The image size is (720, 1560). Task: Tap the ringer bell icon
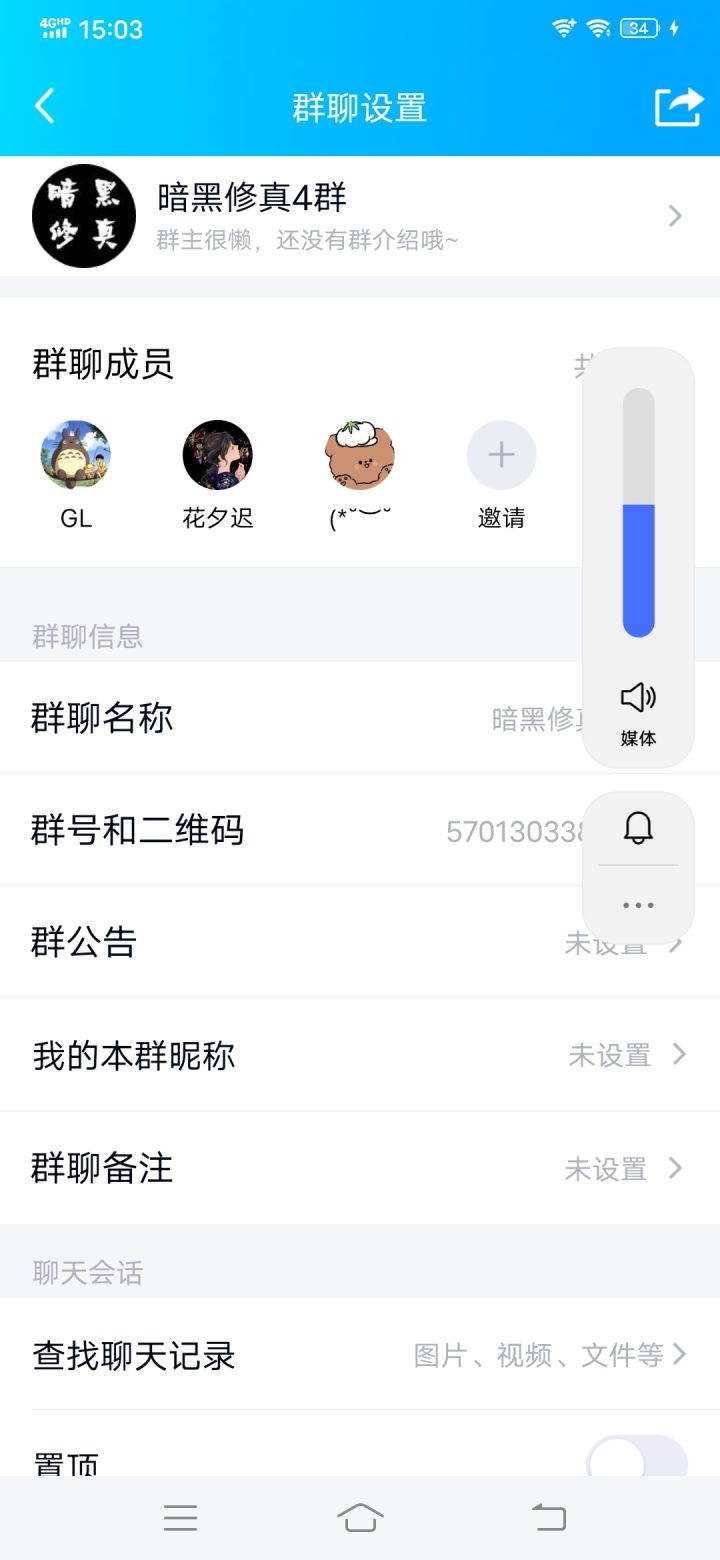coord(638,828)
